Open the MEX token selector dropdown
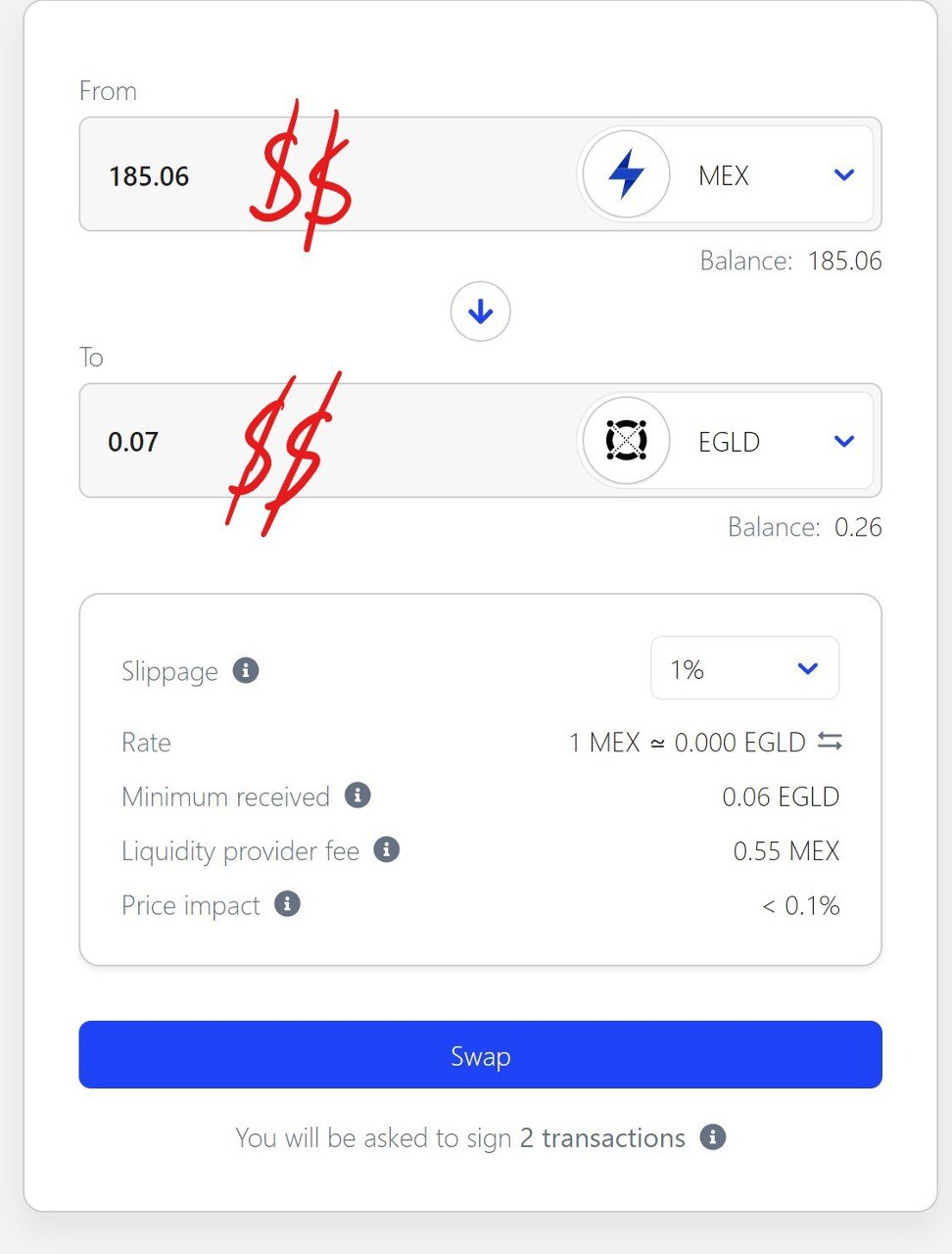The height and width of the screenshot is (1254, 952). click(x=727, y=175)
